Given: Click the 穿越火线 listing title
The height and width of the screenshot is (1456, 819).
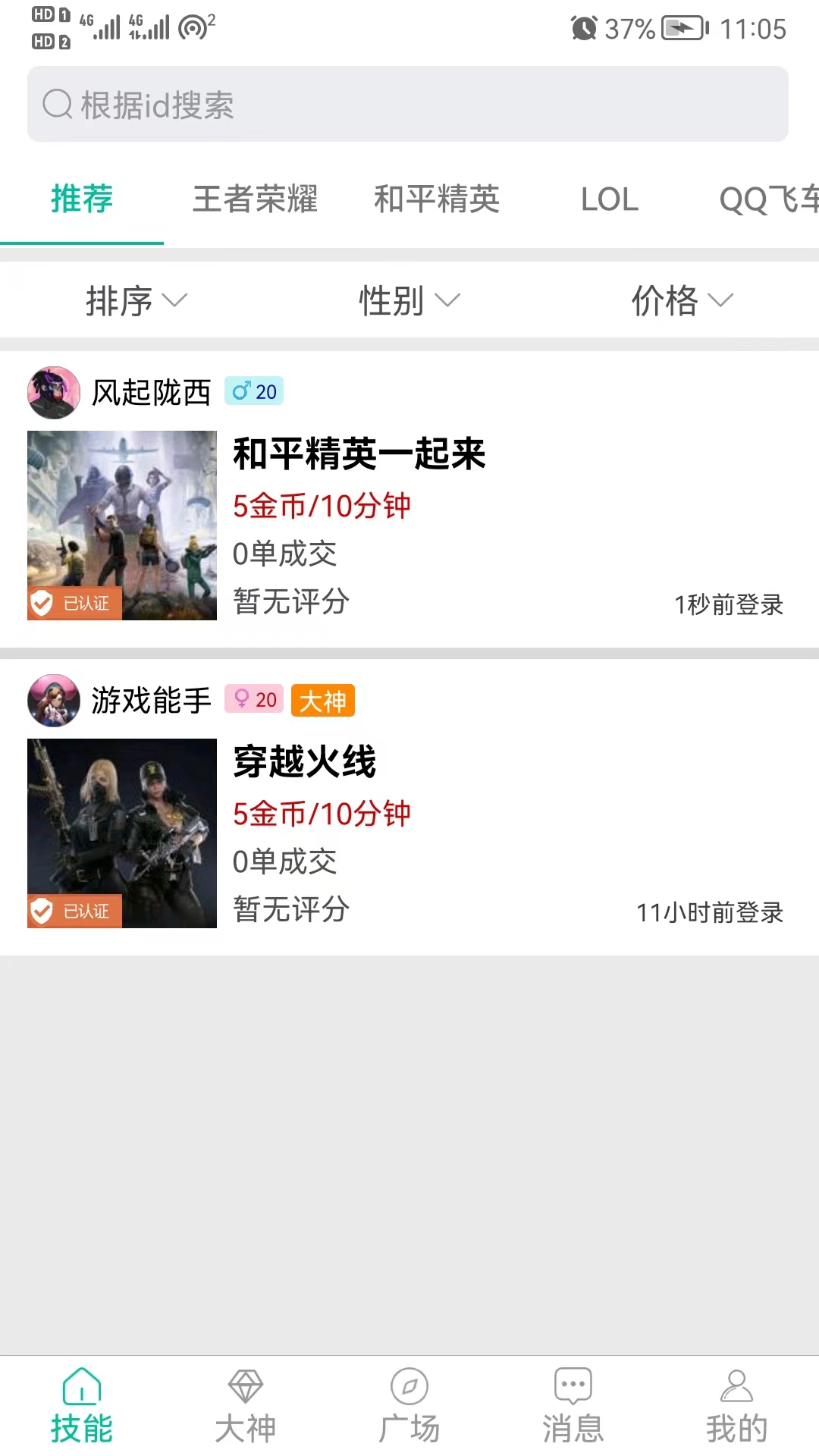Looking at the screenshot, I should coord(304,763).
